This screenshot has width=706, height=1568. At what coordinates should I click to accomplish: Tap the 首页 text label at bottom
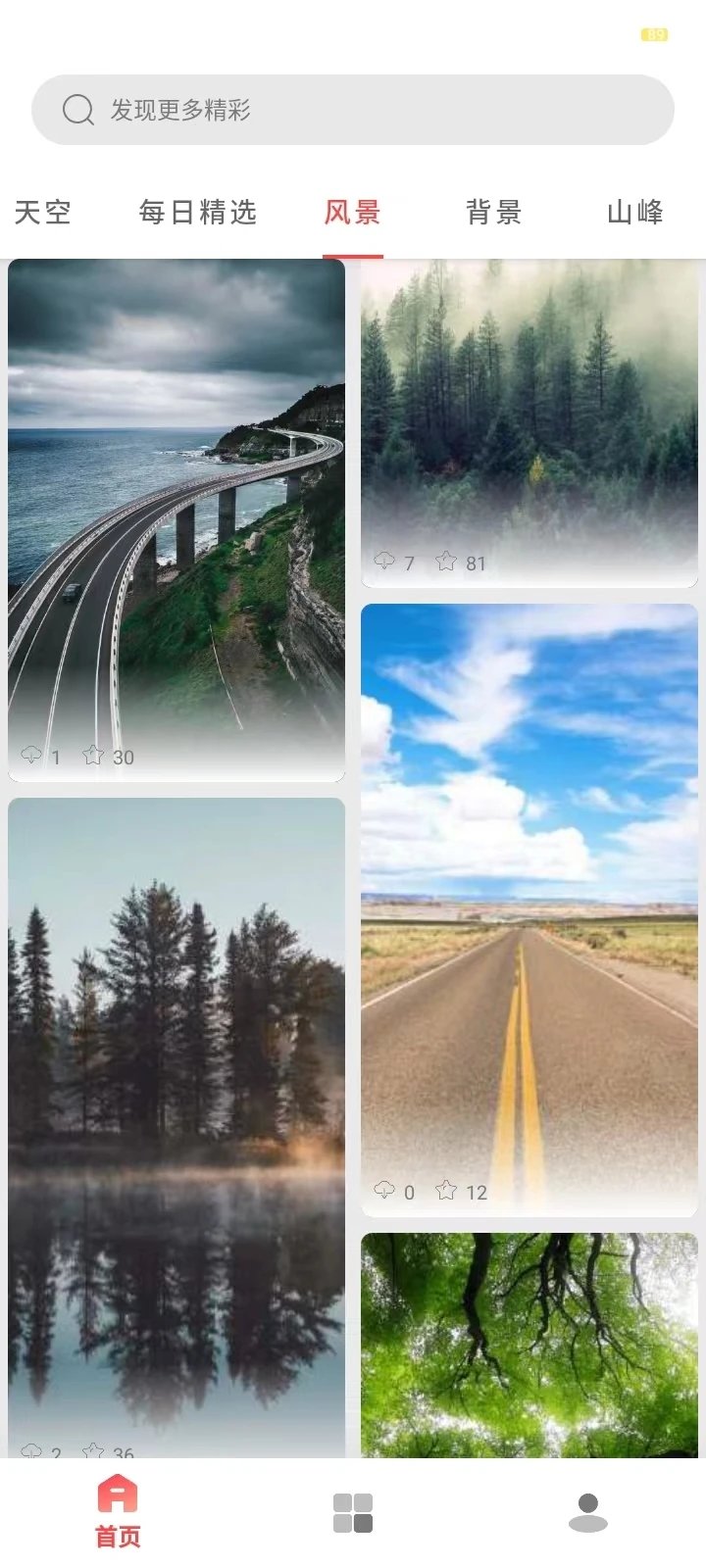117,1535
